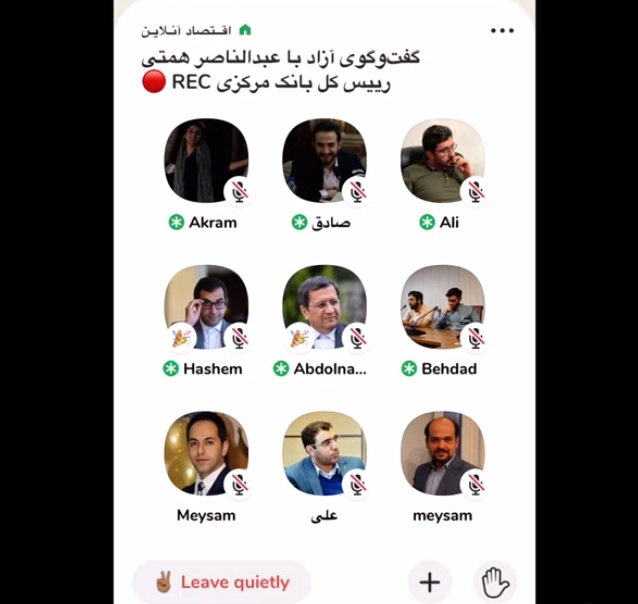The height and width of the screenshot is (604, 638).
Task: Open Ali's speaker profile
Action: (442, 161)
